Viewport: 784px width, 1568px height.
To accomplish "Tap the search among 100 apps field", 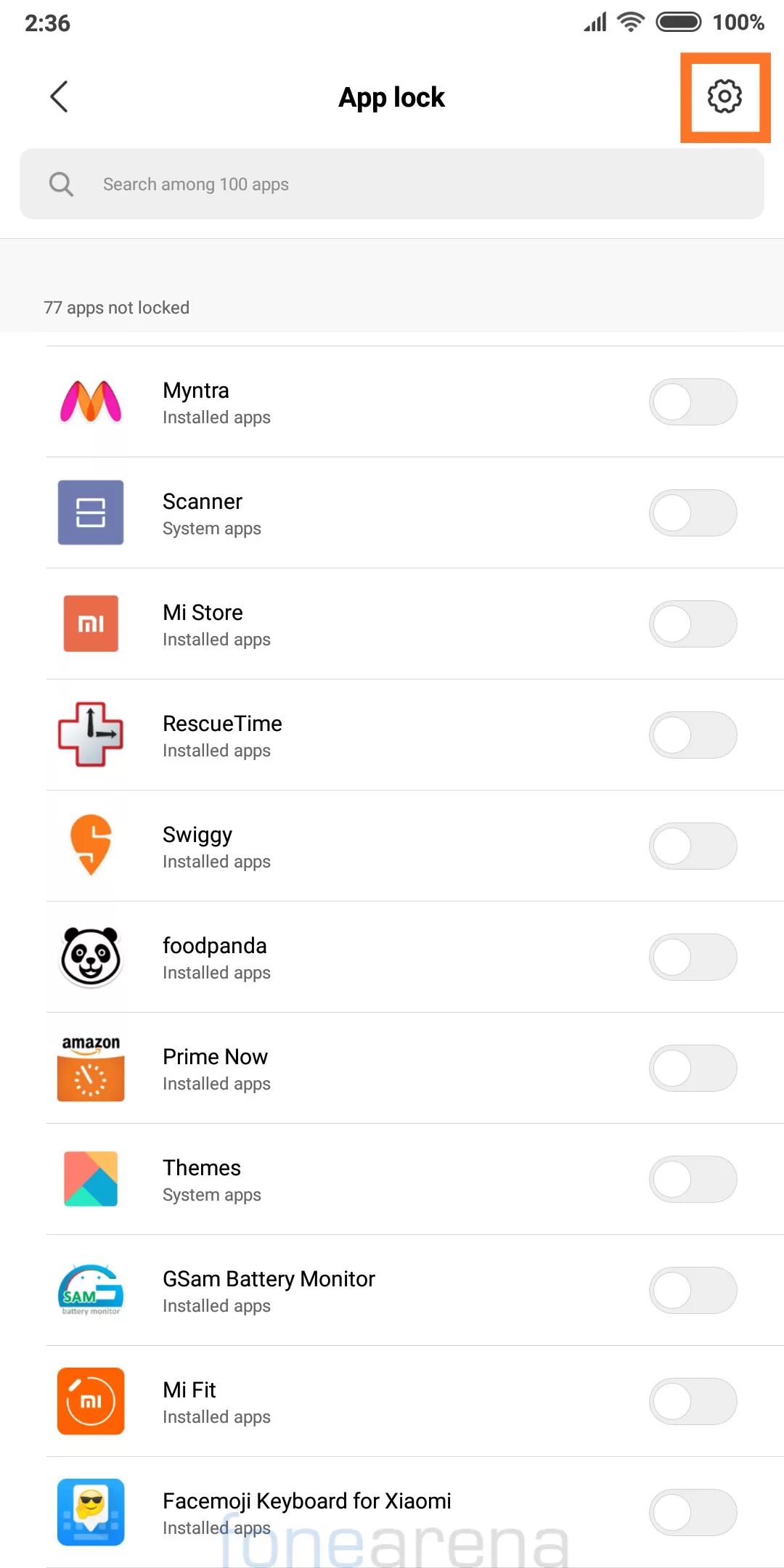I will [392, 184].
